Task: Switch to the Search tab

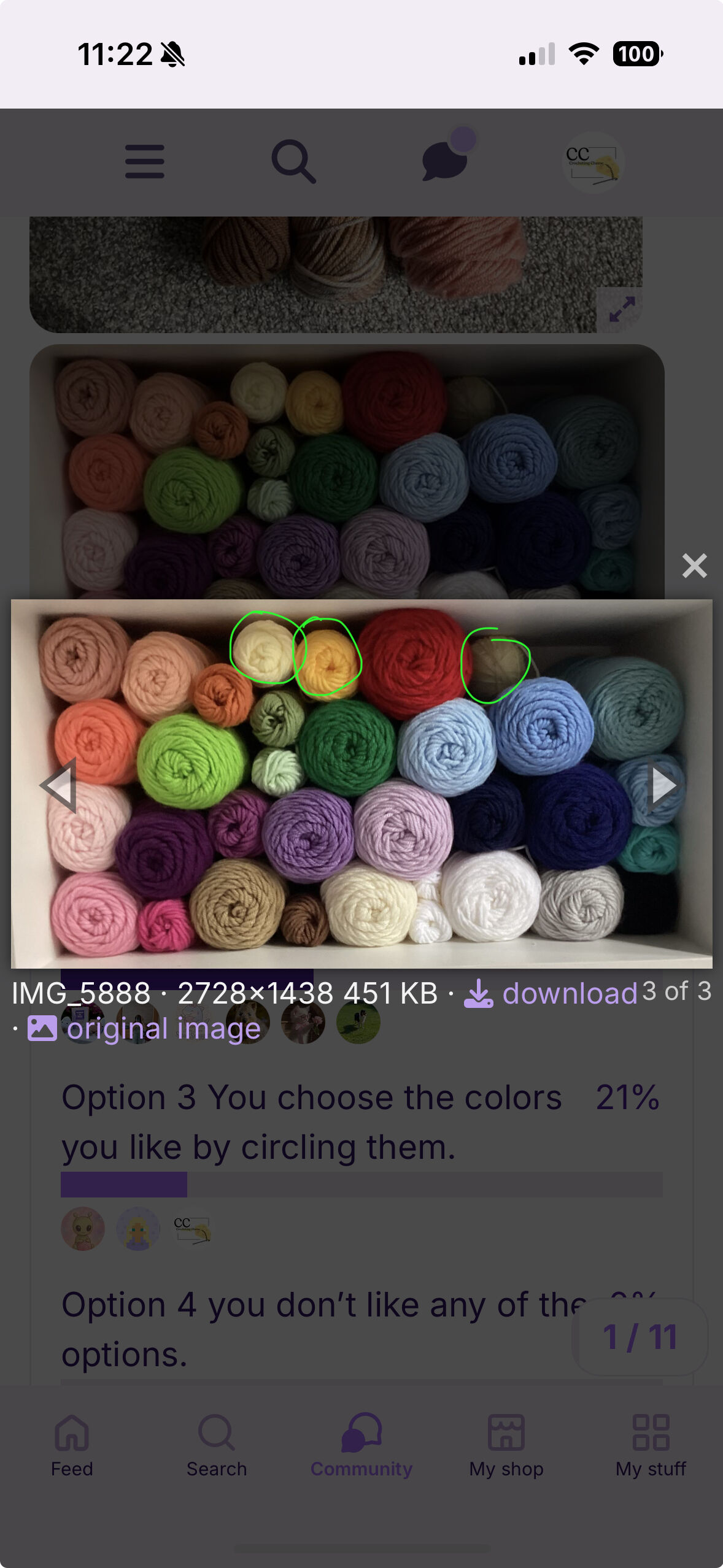Action: tap(217, 1446)
